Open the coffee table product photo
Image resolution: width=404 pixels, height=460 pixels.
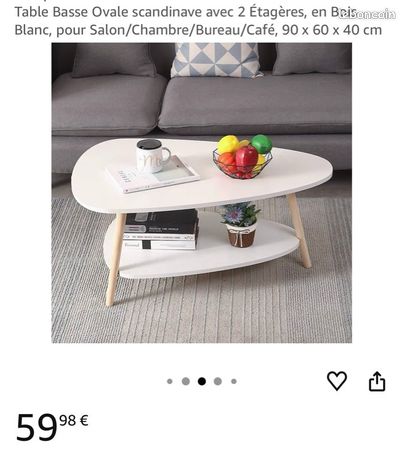202,193
